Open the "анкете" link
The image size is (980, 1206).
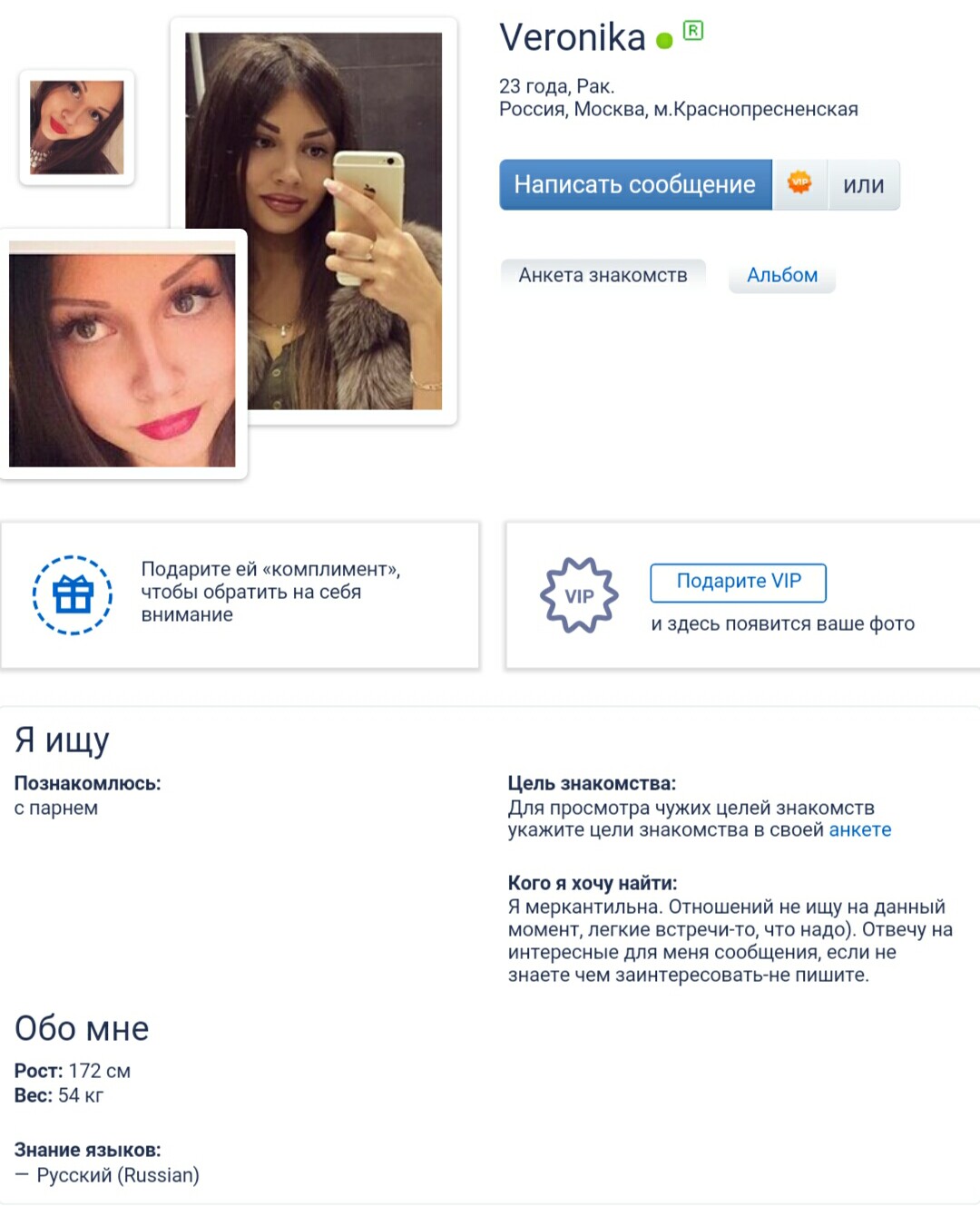[859, 830]
